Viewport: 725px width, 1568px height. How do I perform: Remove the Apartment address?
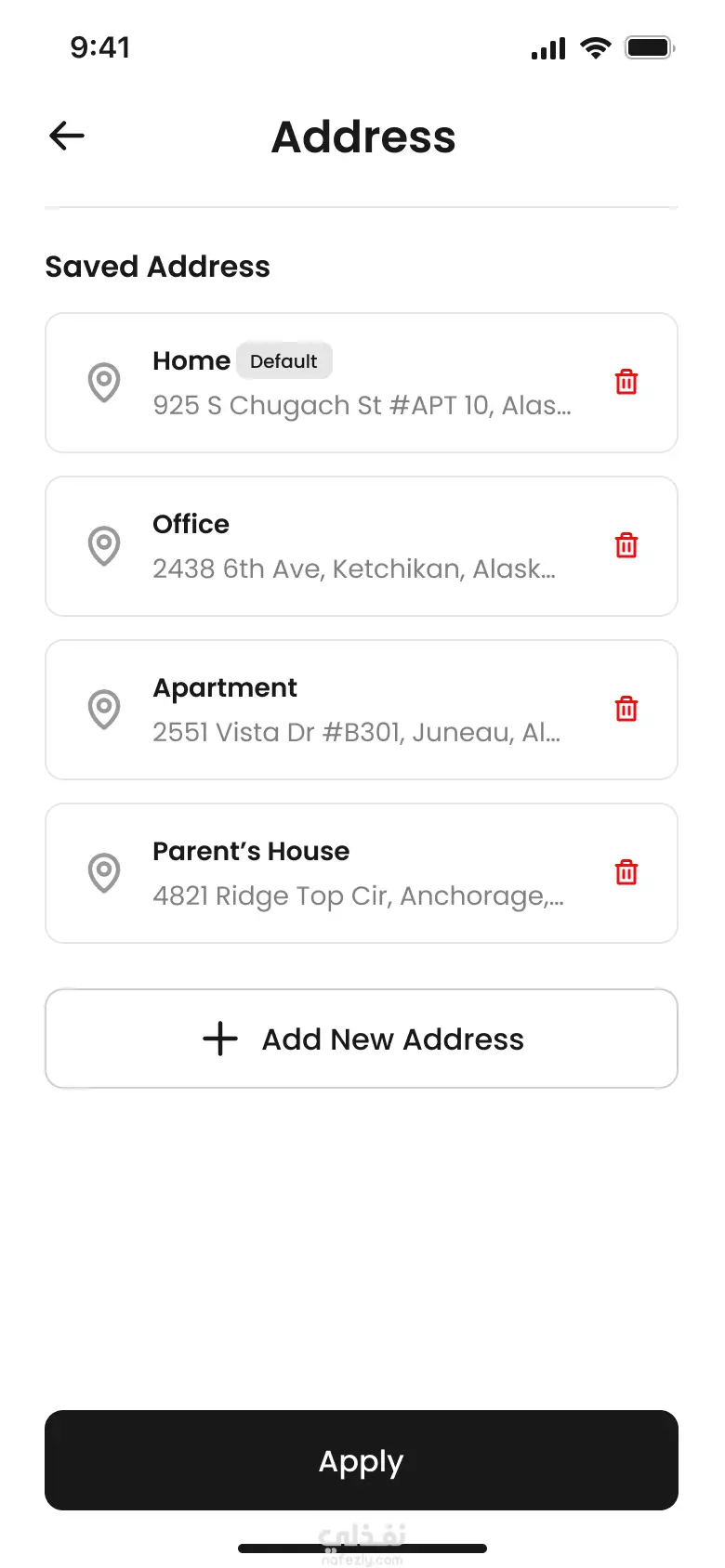626,709
